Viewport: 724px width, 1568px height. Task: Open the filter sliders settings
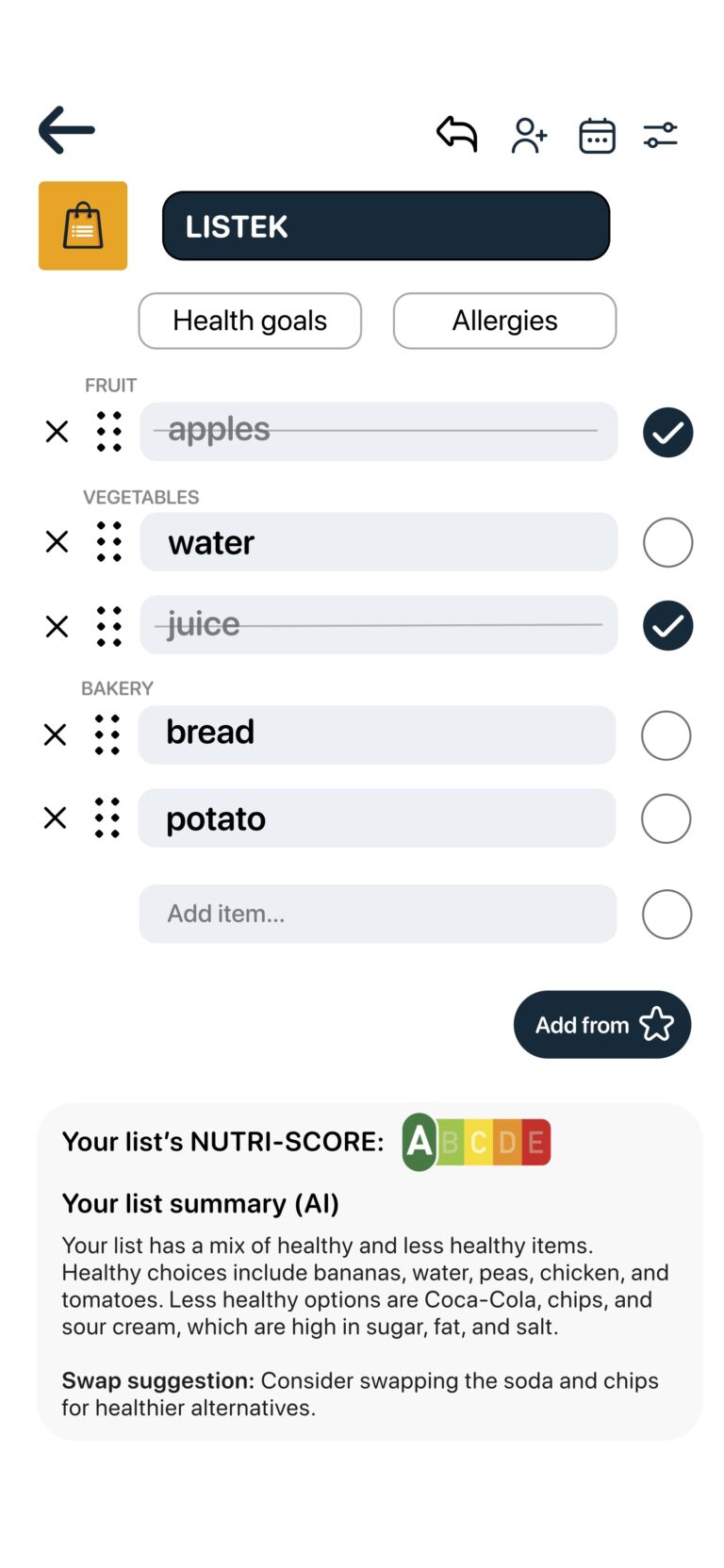tap(661, 135)
